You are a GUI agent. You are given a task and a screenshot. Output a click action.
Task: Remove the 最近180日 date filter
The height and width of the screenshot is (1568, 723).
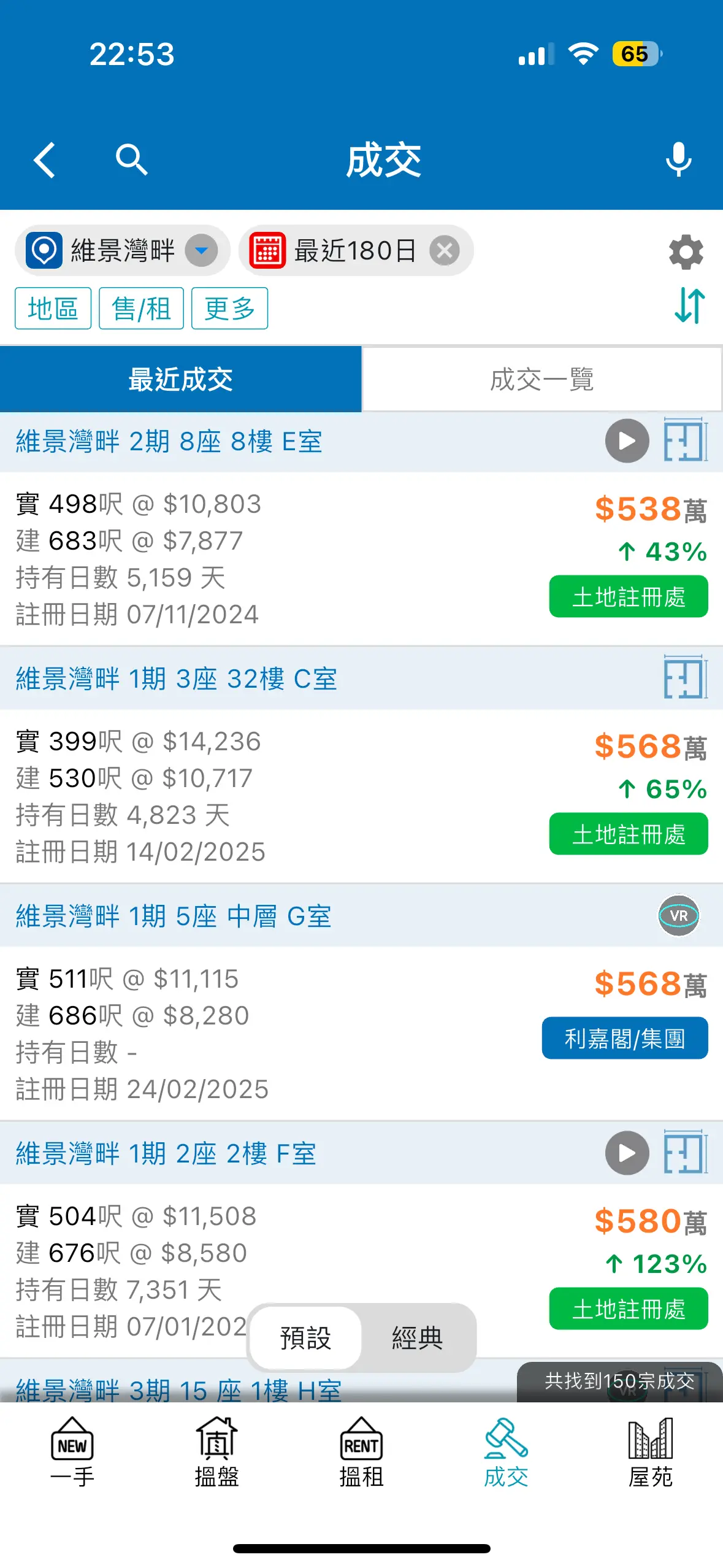pos(445,250)
